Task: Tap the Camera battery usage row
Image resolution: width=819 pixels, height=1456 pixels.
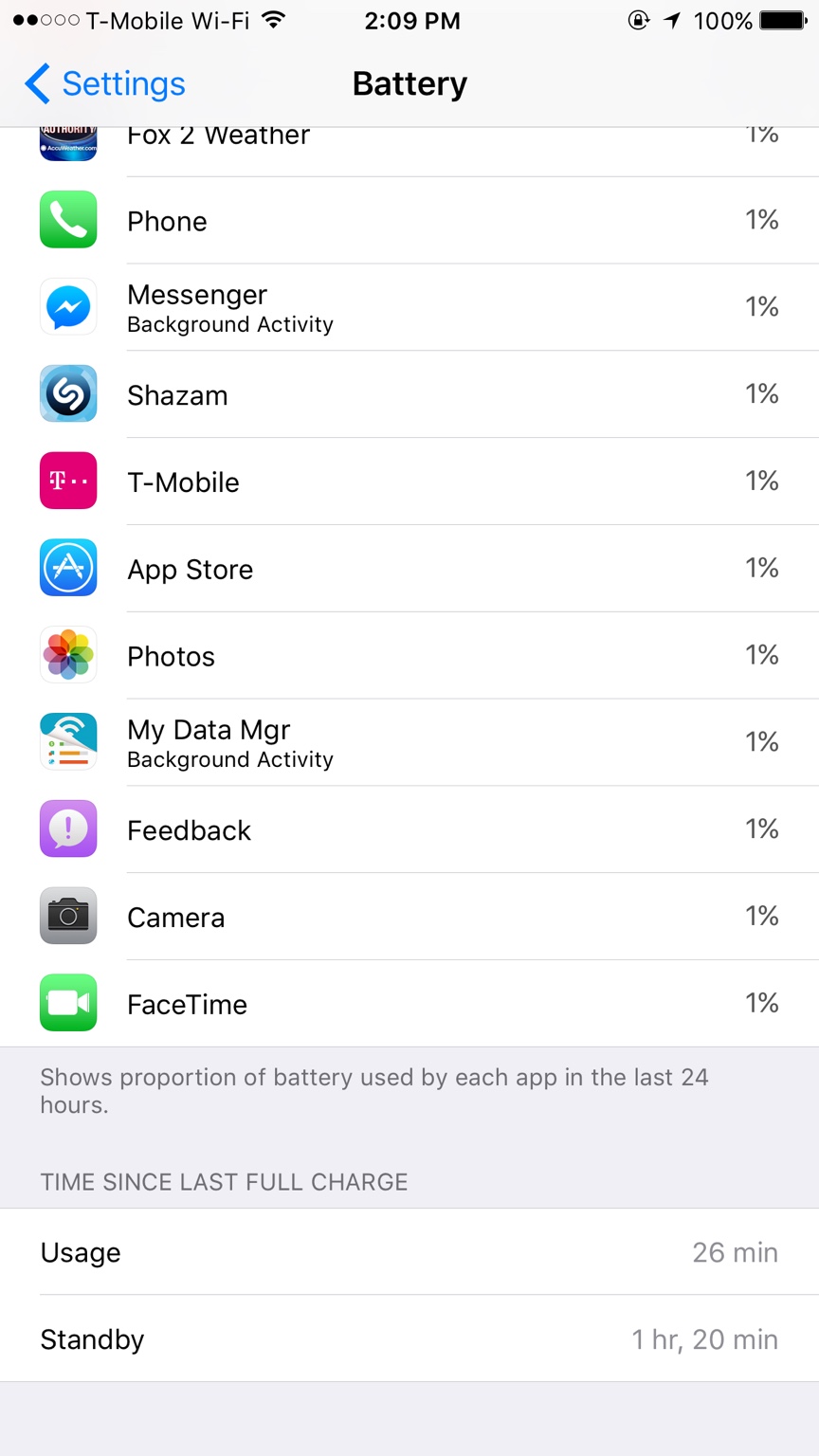Action: point(409,918)
